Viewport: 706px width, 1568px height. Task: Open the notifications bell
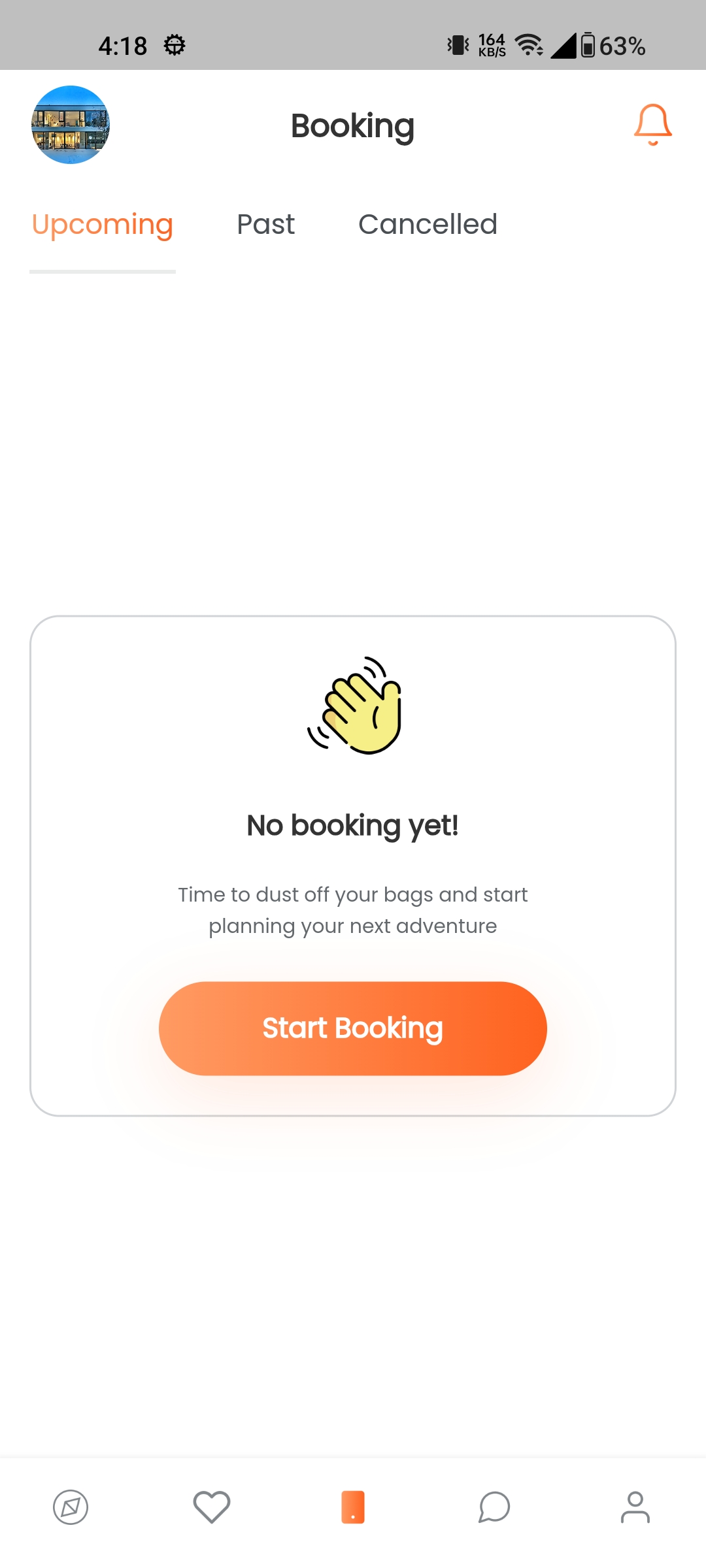click(652, 124)
